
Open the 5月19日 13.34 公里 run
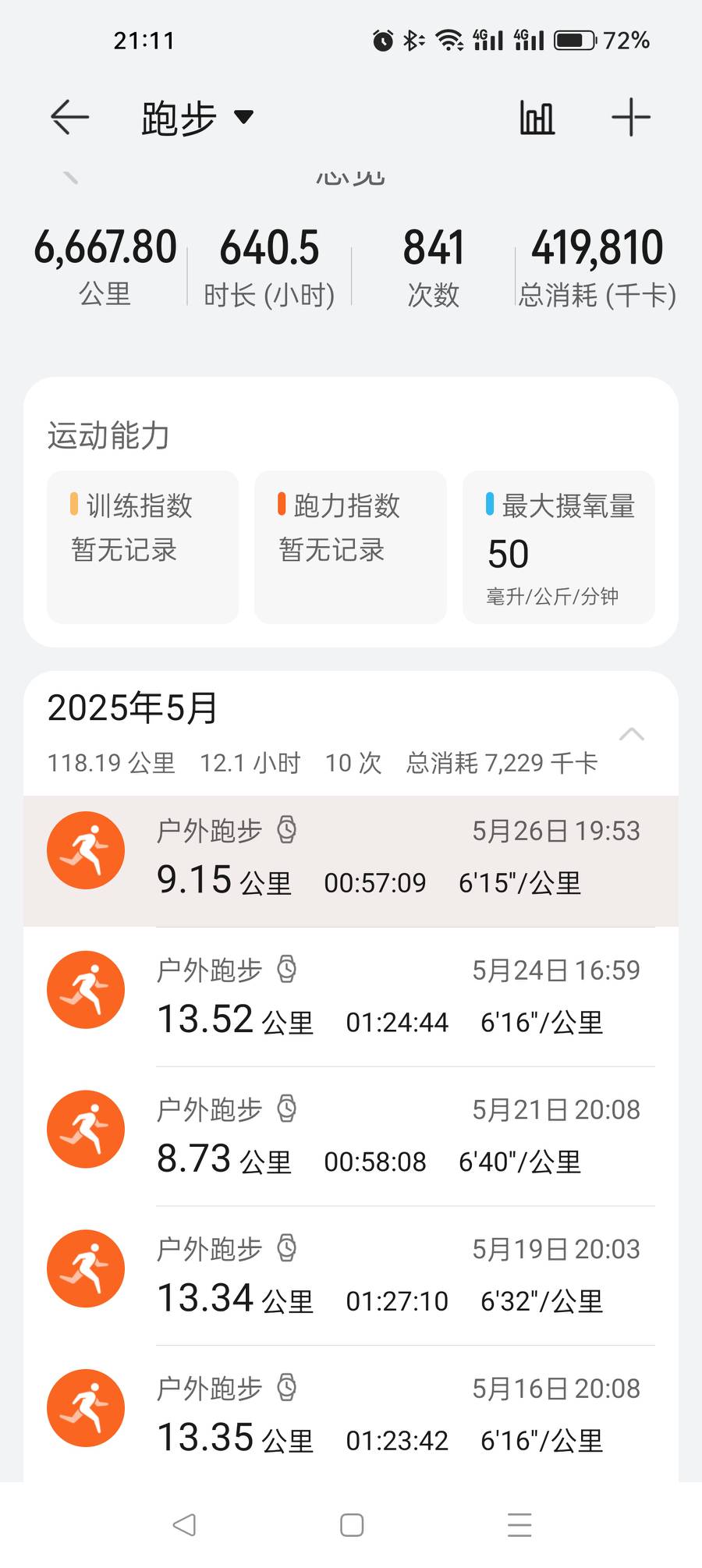pyautogui.click(x=351, y=1276)
